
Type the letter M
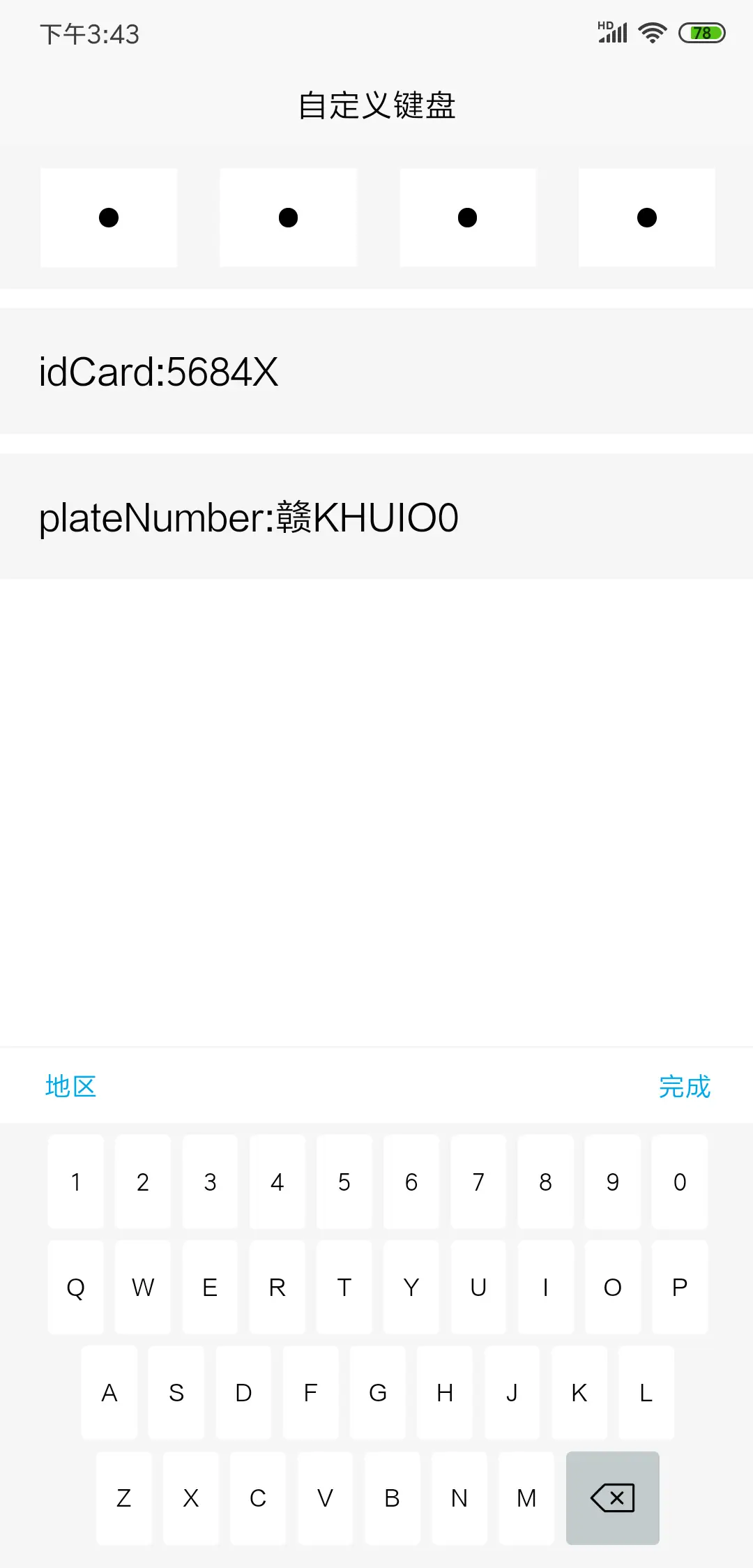click(x=526, y=1498)
